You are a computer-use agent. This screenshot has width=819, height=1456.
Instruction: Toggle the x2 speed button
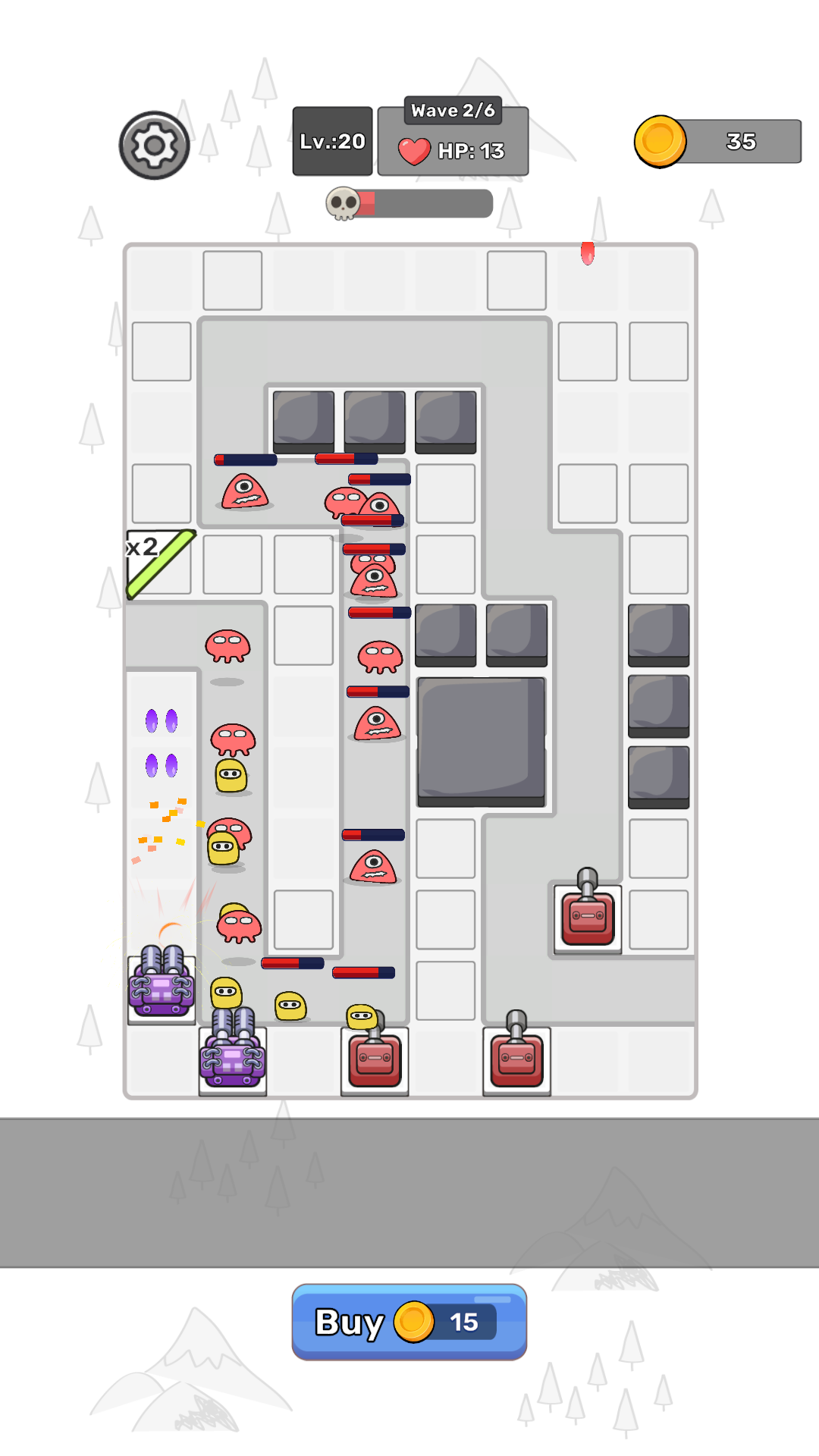[x=160, y=564]
